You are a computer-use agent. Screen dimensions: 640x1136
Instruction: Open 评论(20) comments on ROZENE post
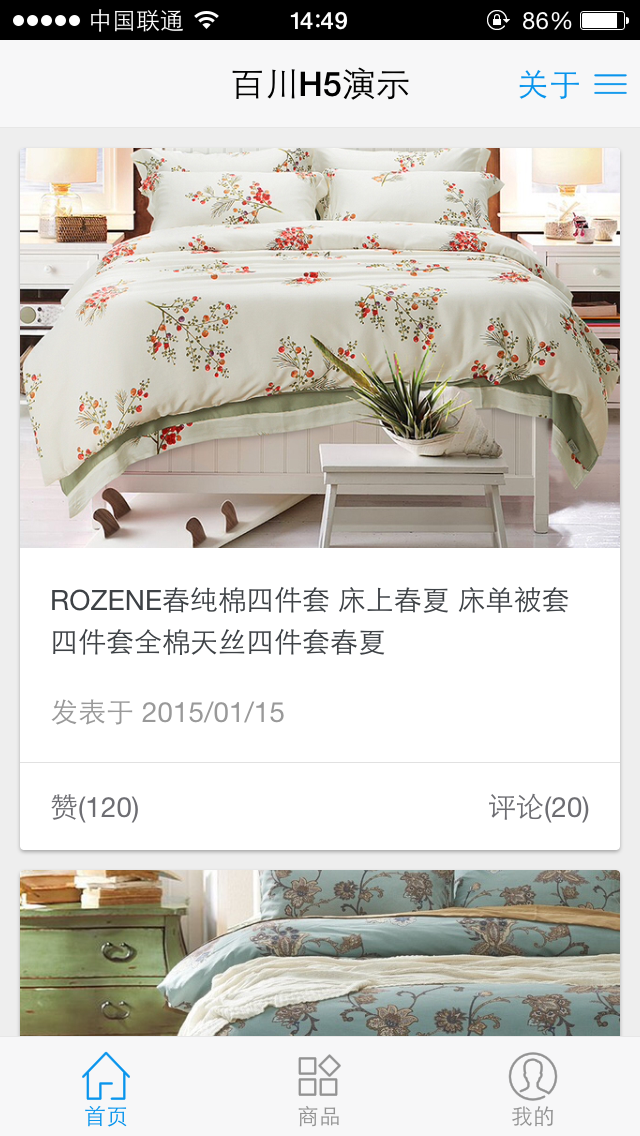coord(538,808)
